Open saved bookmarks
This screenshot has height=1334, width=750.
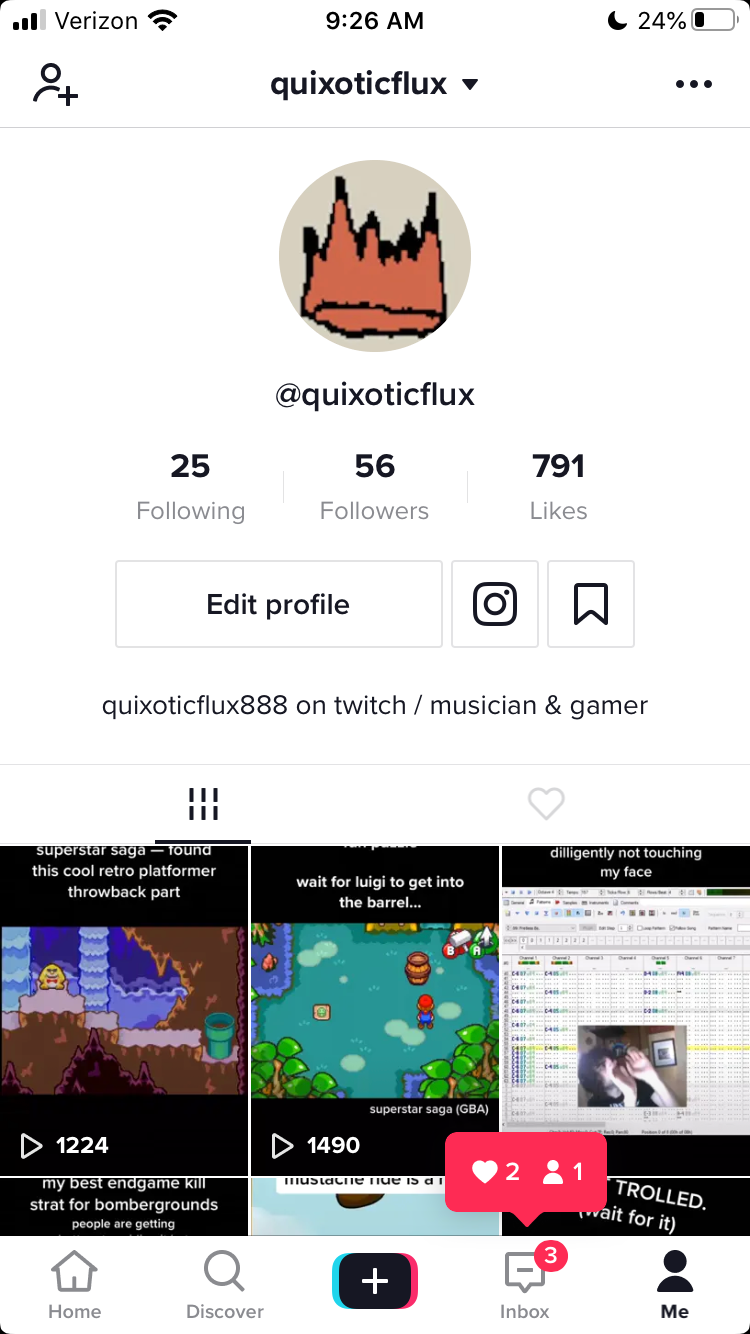pyautogui.click(x=591, y=604)
